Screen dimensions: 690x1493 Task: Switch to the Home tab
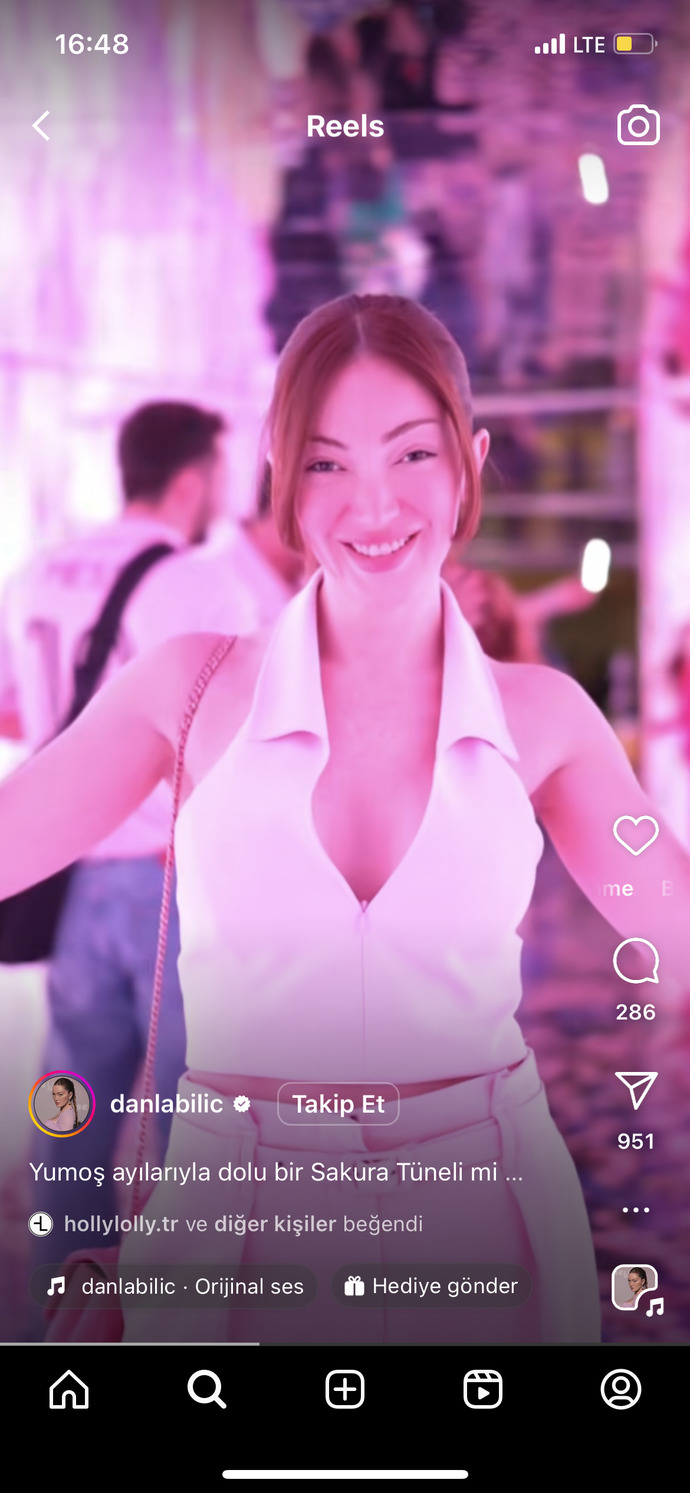[69, 1390]
